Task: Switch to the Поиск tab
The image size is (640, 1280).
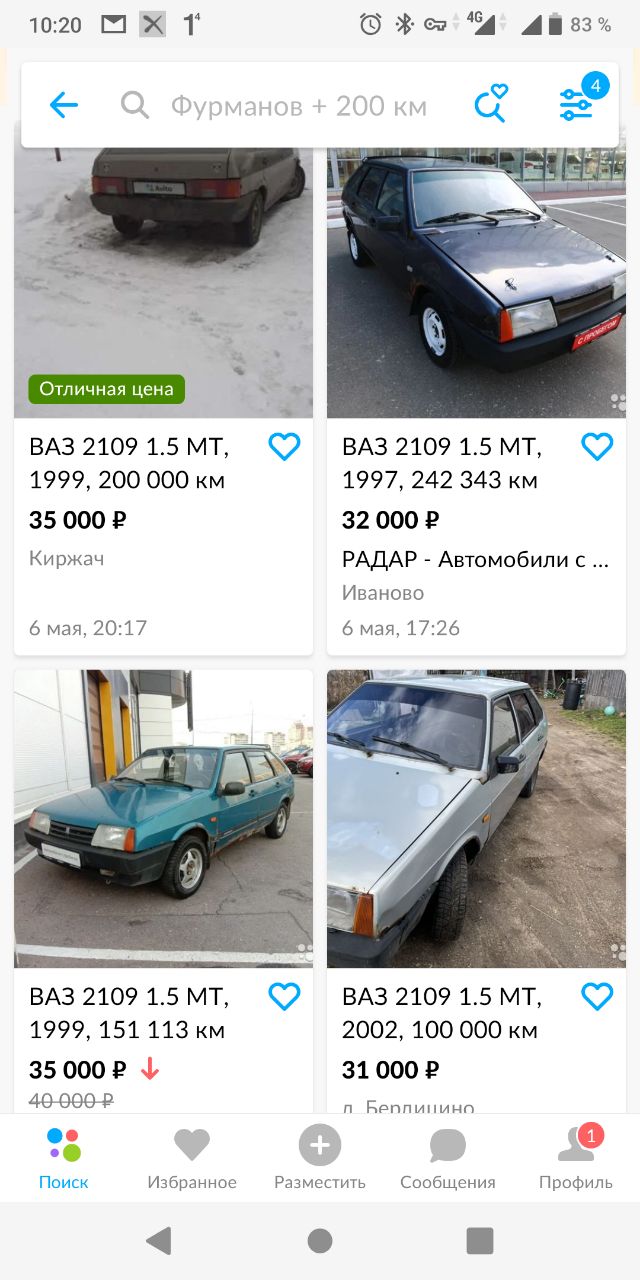Action: (x=64, y=1158)
